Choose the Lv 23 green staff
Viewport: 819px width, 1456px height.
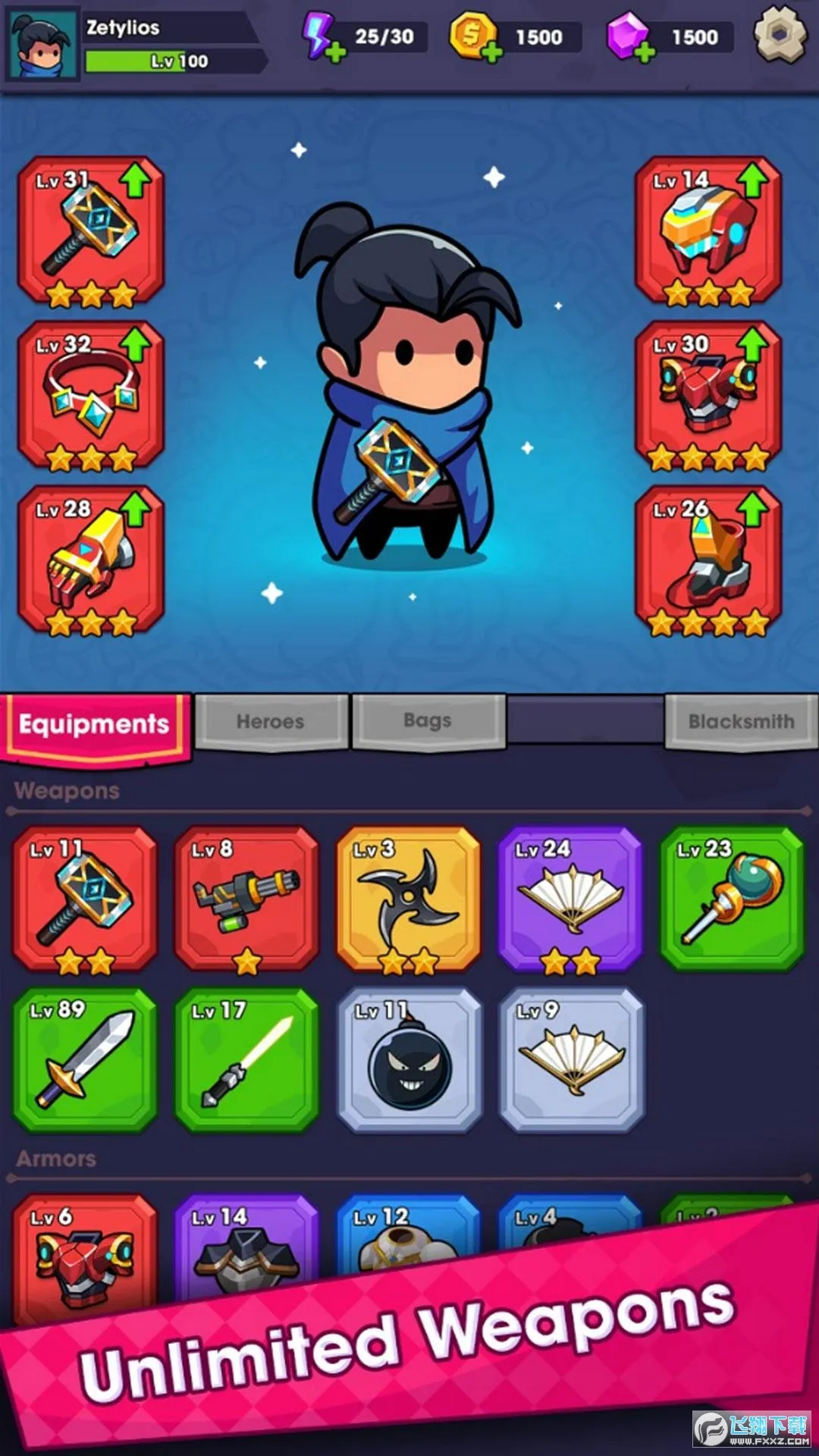click(732, 898)
